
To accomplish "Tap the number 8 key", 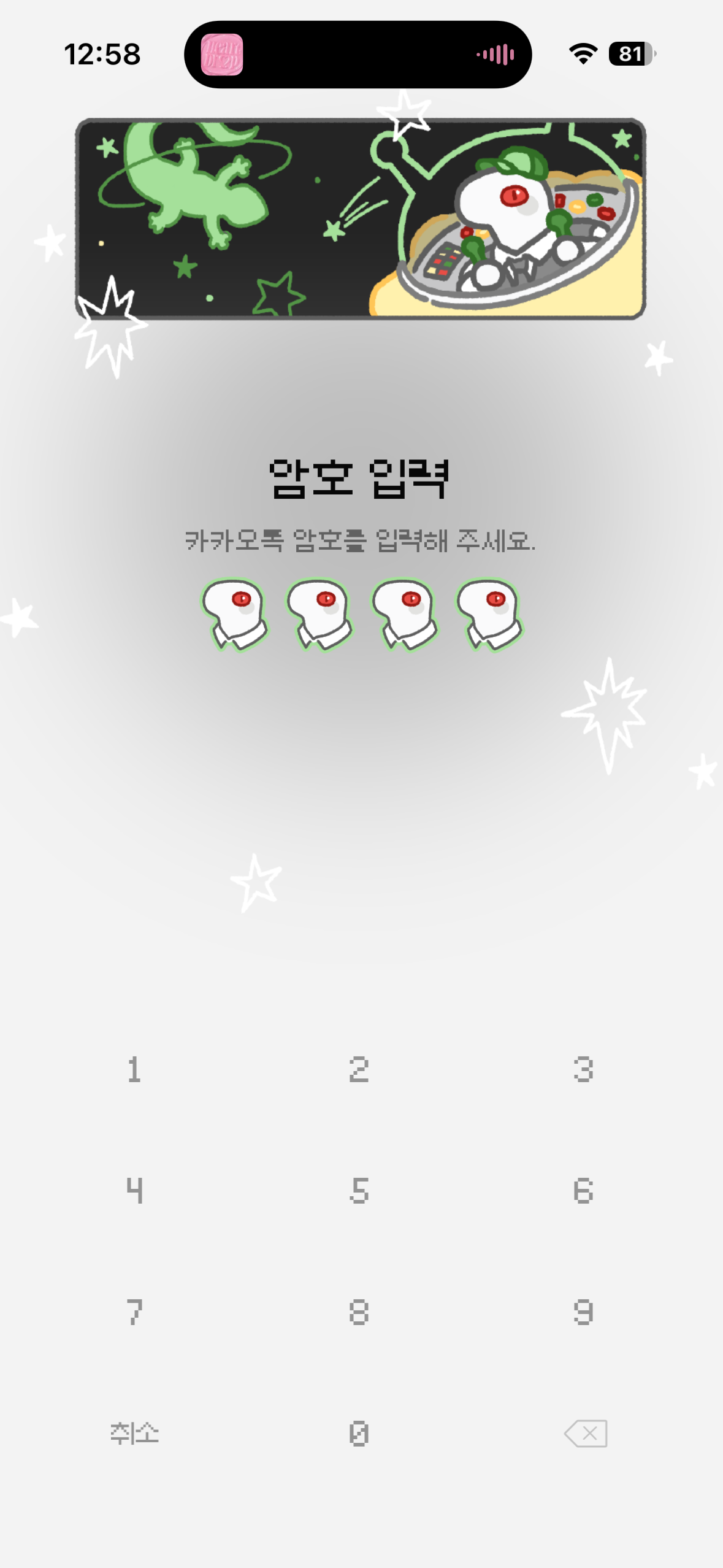I will pyautogui.click(x=359, y=1312).
